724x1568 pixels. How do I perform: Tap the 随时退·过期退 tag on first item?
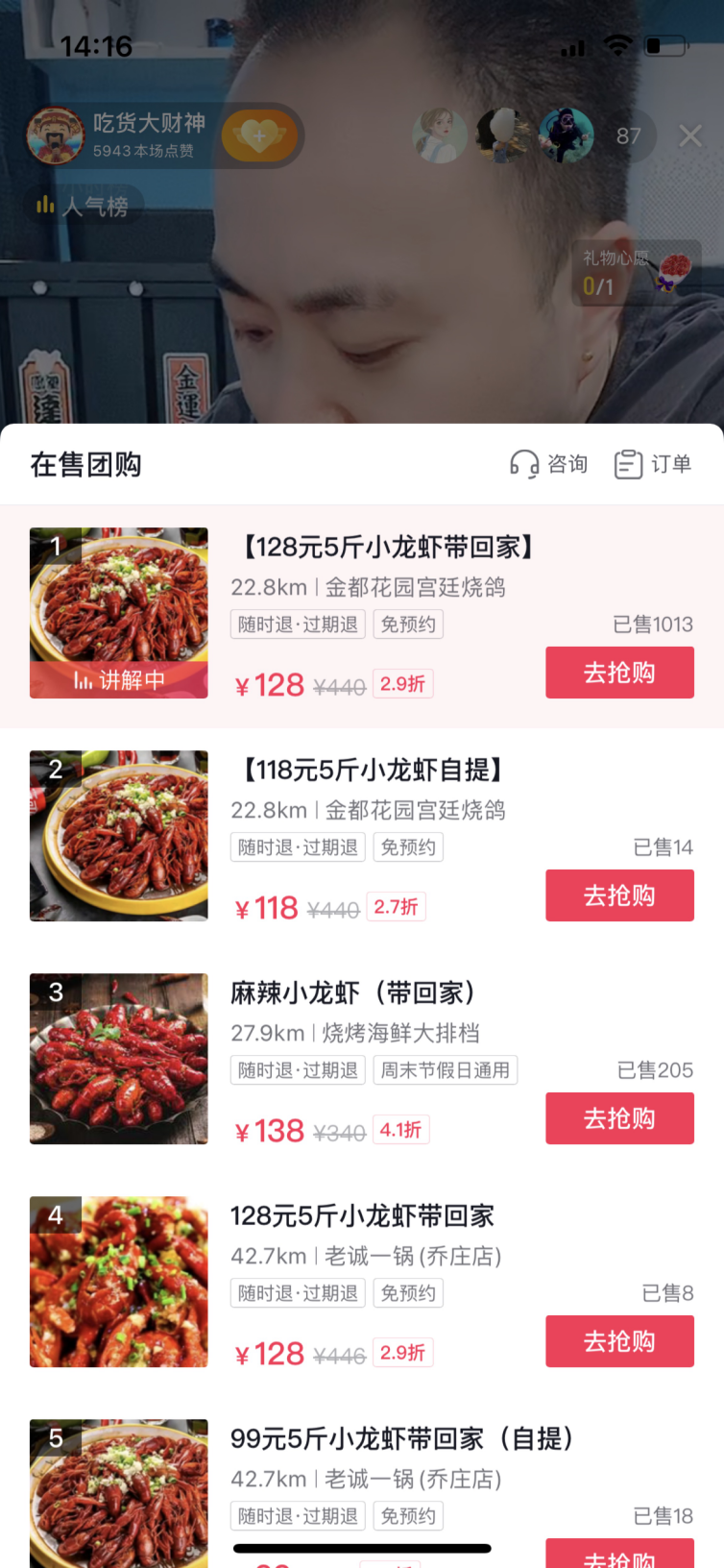tap(298, 625)
